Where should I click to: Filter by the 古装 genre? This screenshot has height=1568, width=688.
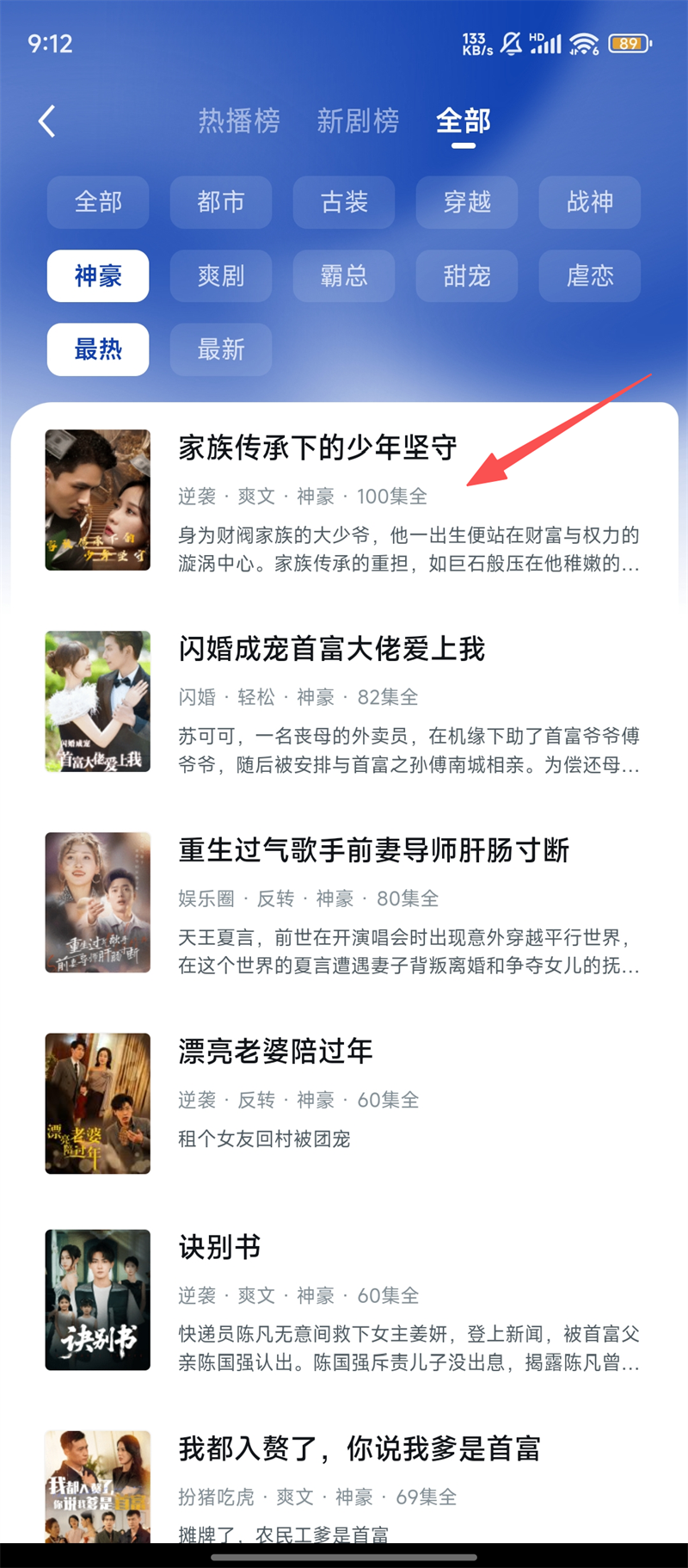[344, 202]
